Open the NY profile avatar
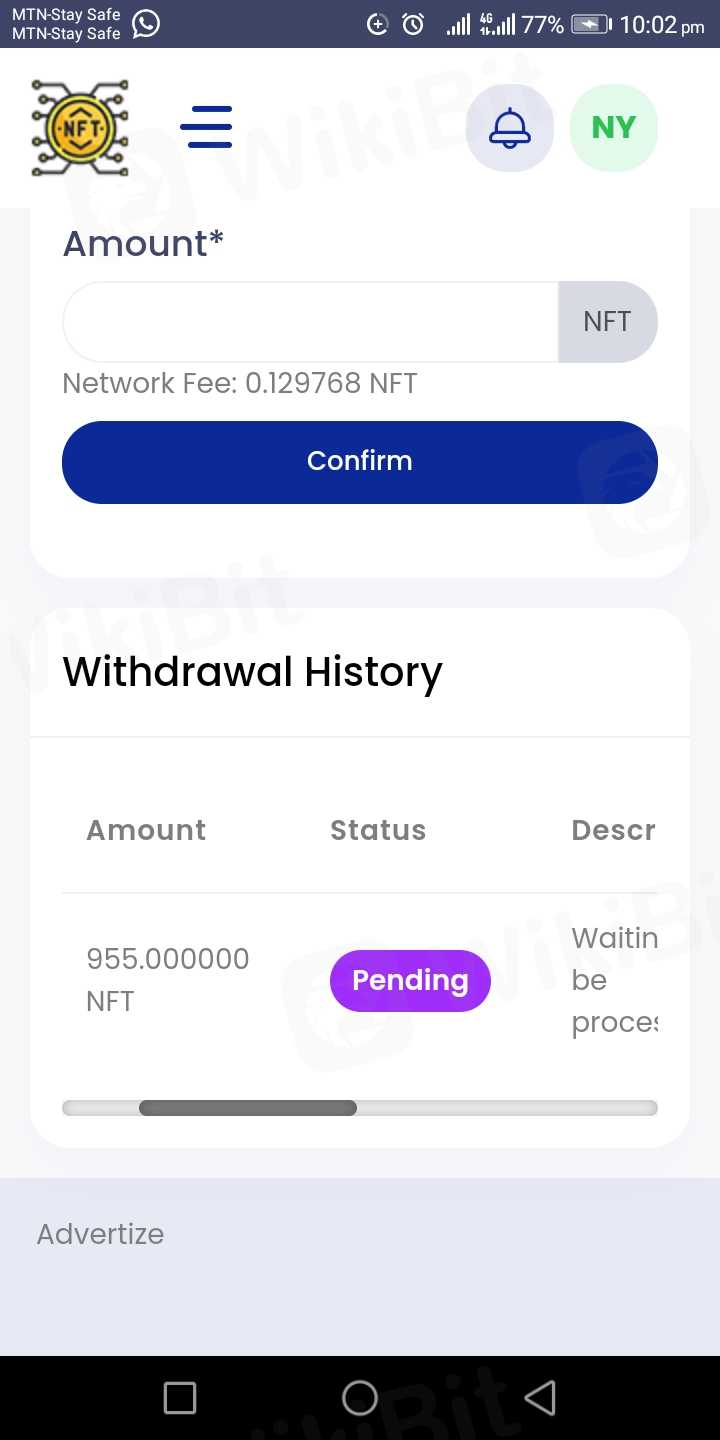Image resolution: width=720 pixels, height=1440 pixels. click(x=613, y=128)
